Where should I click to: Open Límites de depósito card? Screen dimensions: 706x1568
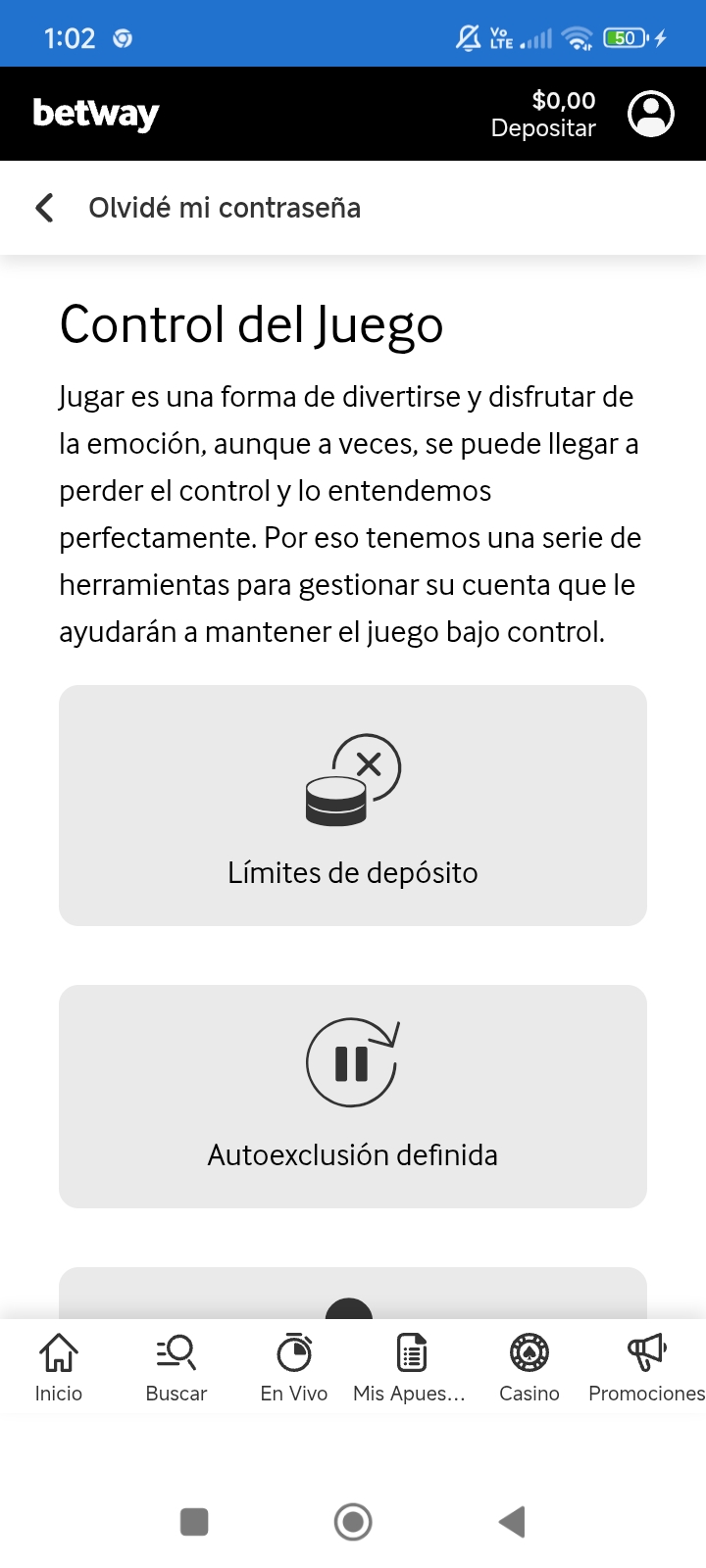353,806
